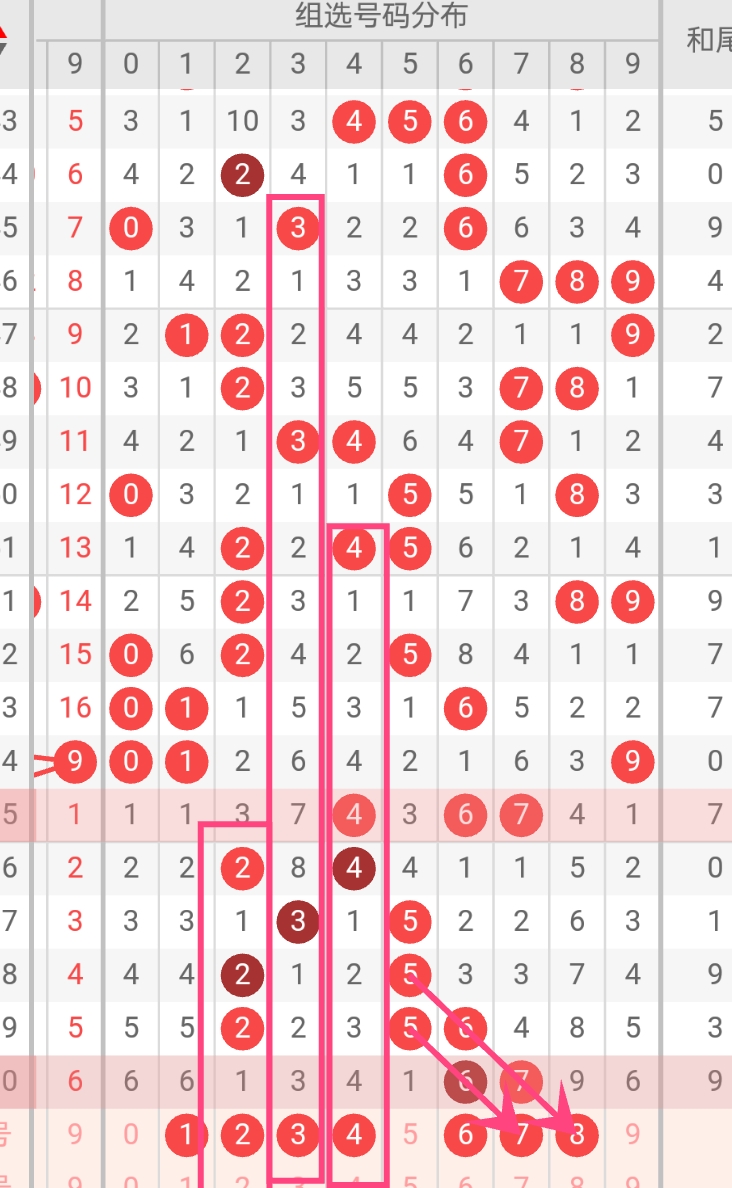Toggle the sort arrows icon in the header
Image resolution: width=732 pixels, height=1188 pixels.
(4, 44)
